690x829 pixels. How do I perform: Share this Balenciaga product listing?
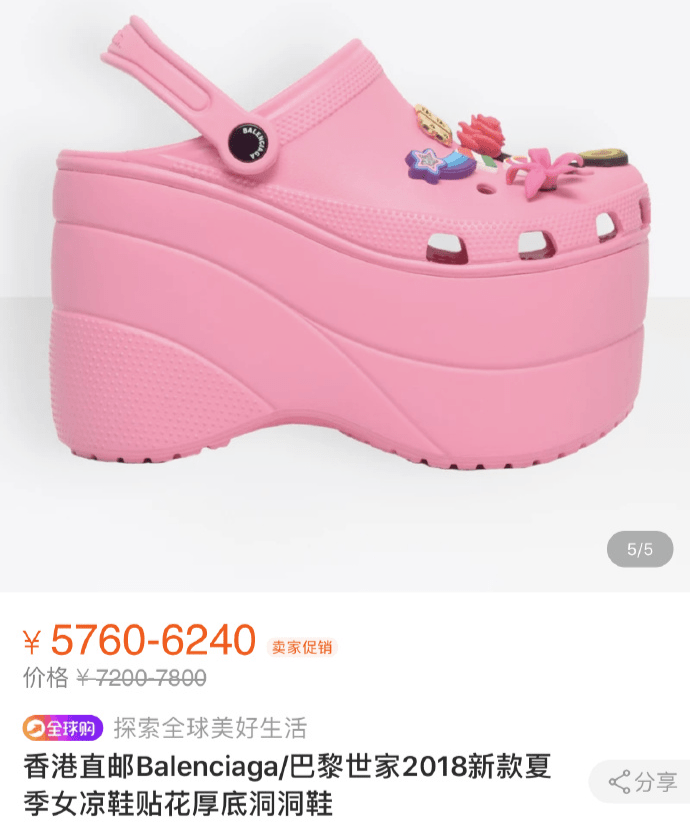(644, 782)
